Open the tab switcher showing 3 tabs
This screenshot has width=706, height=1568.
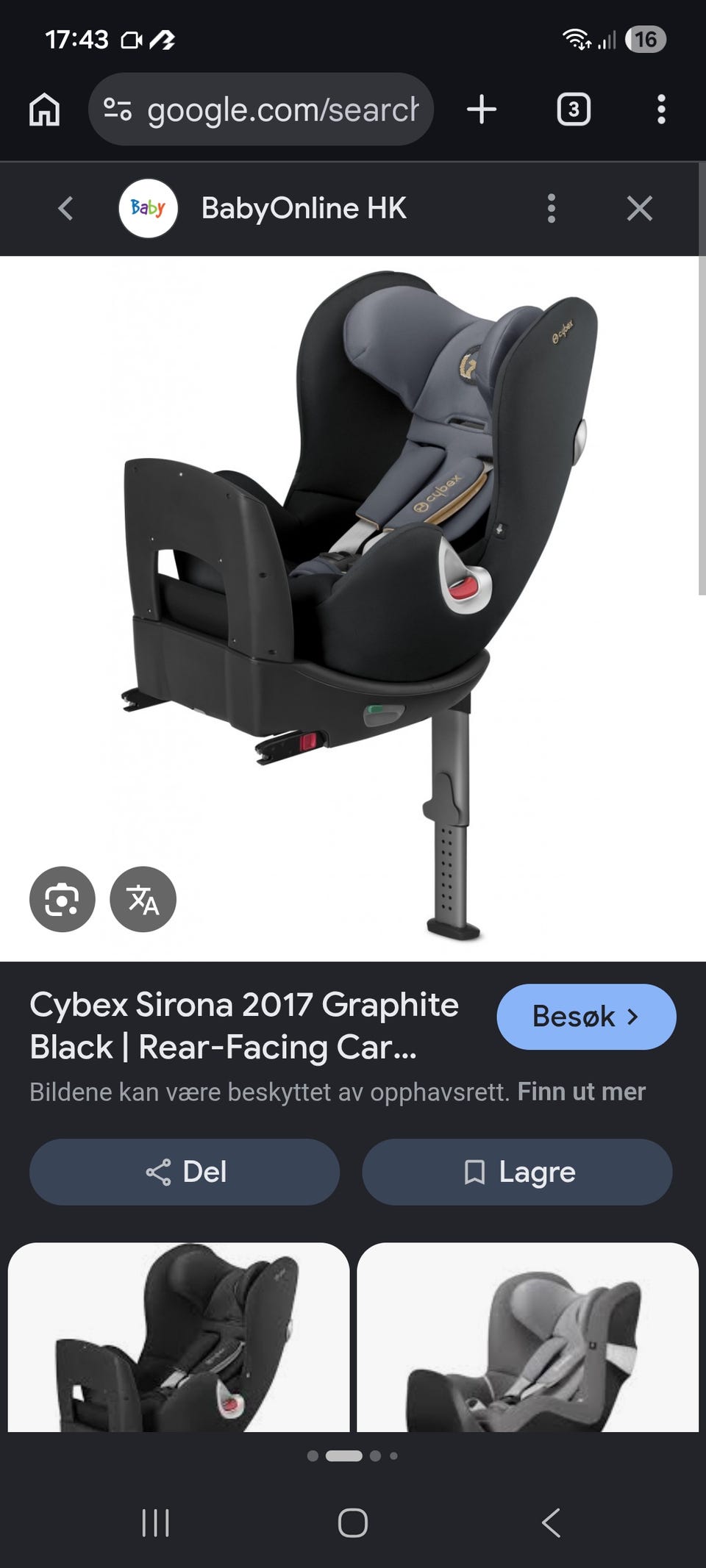[x=574, y=110]
